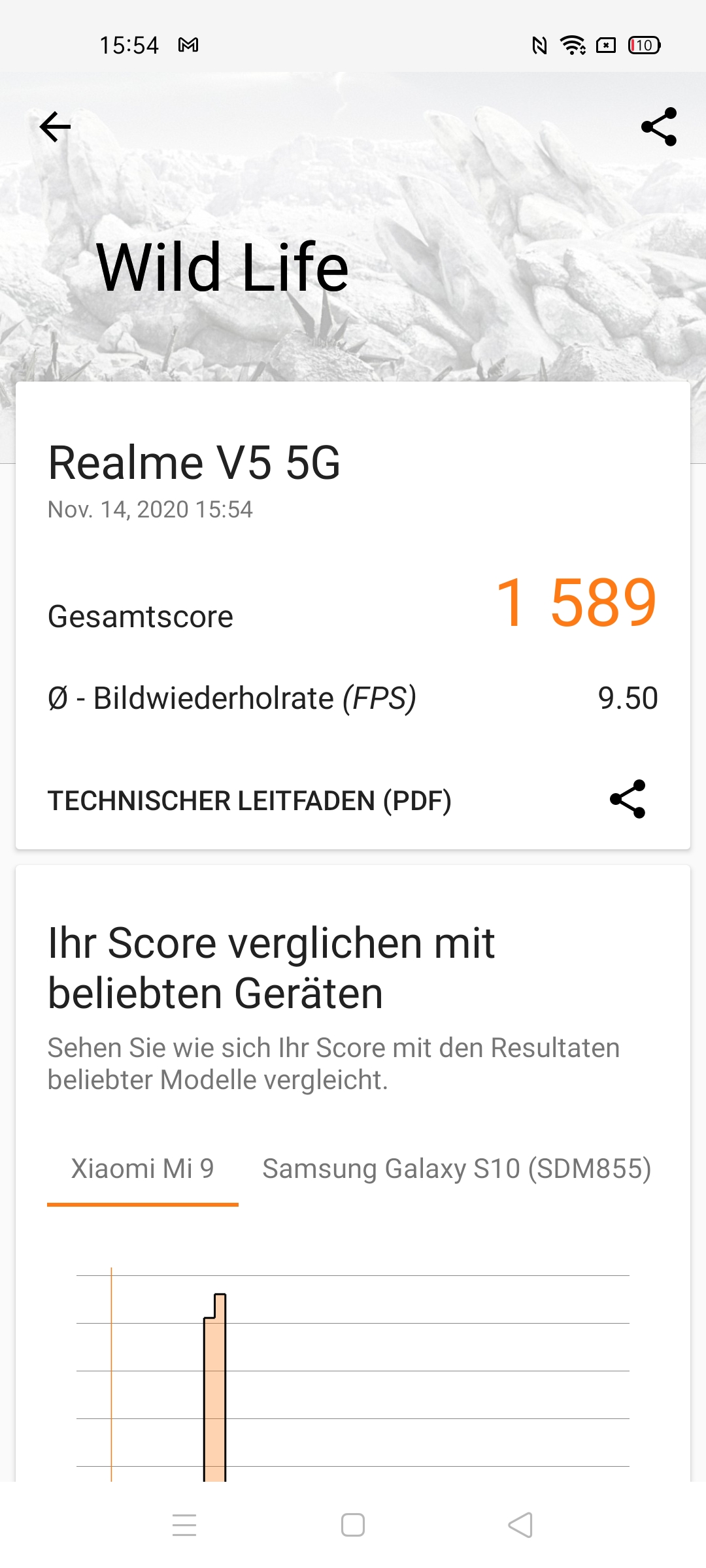Image resolution: width=706 pixels, height=1568 pixels.
Task: Switch to Samsung Galaxy S10 (SDM855) tab
Action: (x=457, y=1169)
